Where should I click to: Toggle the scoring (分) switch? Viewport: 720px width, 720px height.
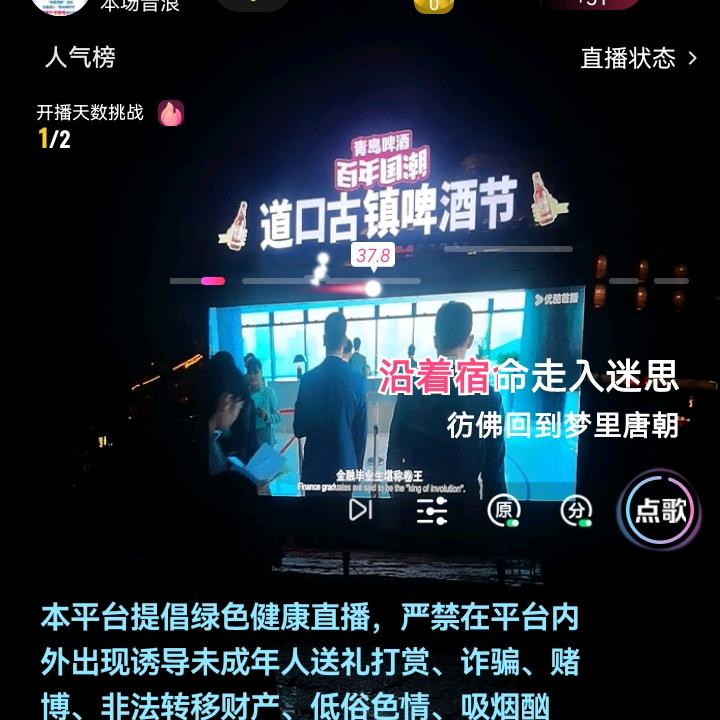point(576,511)
